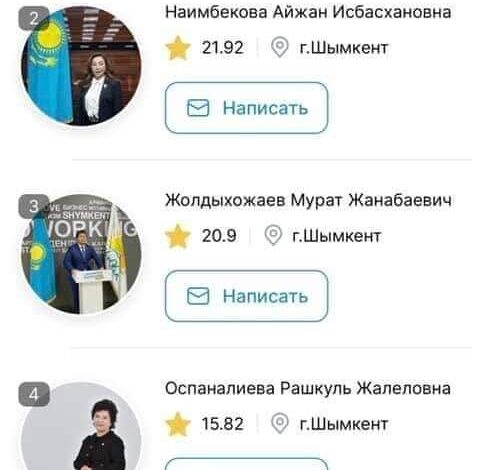
Task: Open Жолдыхожаев Мурат Жанабаевич's name
Action: coord(308,200)
